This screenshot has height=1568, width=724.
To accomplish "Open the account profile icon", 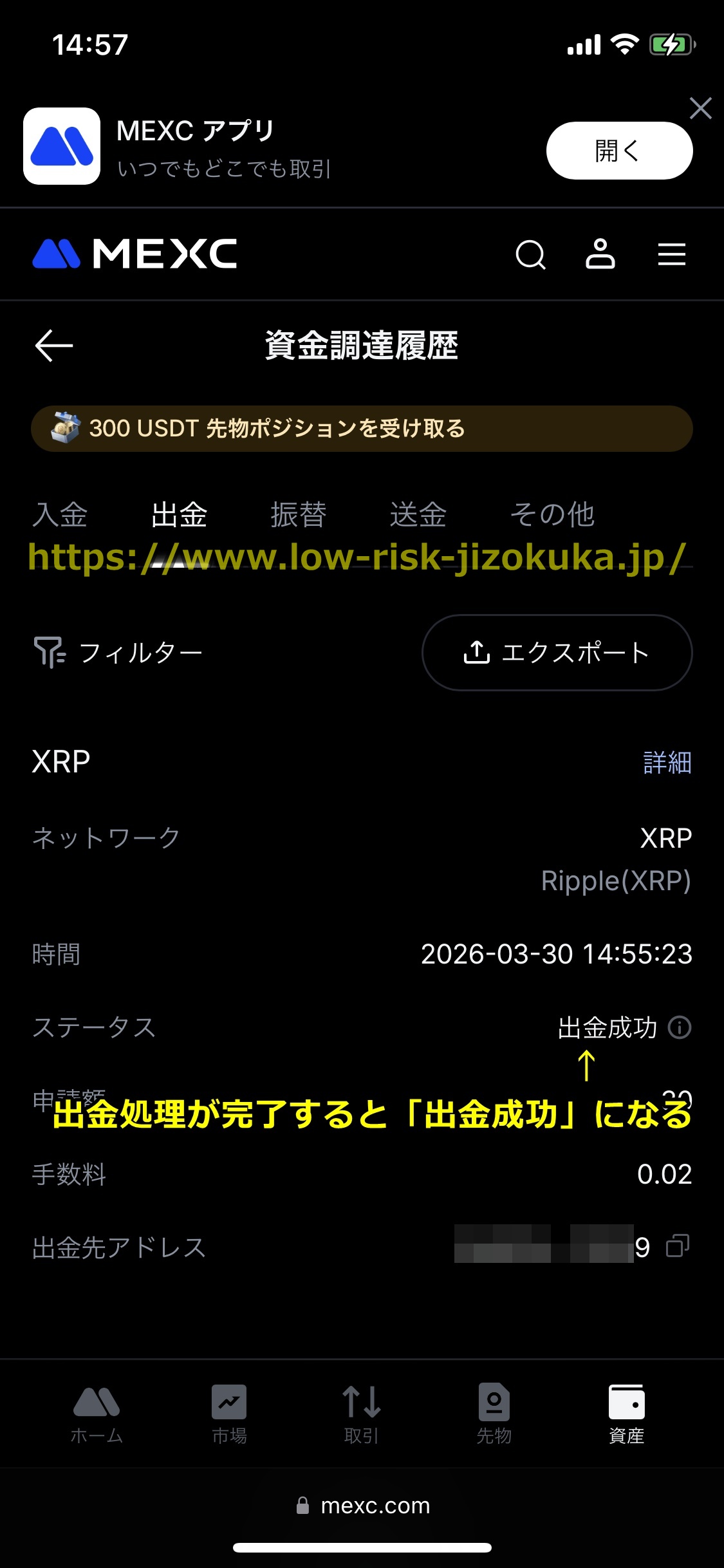I will pos(600,254).
